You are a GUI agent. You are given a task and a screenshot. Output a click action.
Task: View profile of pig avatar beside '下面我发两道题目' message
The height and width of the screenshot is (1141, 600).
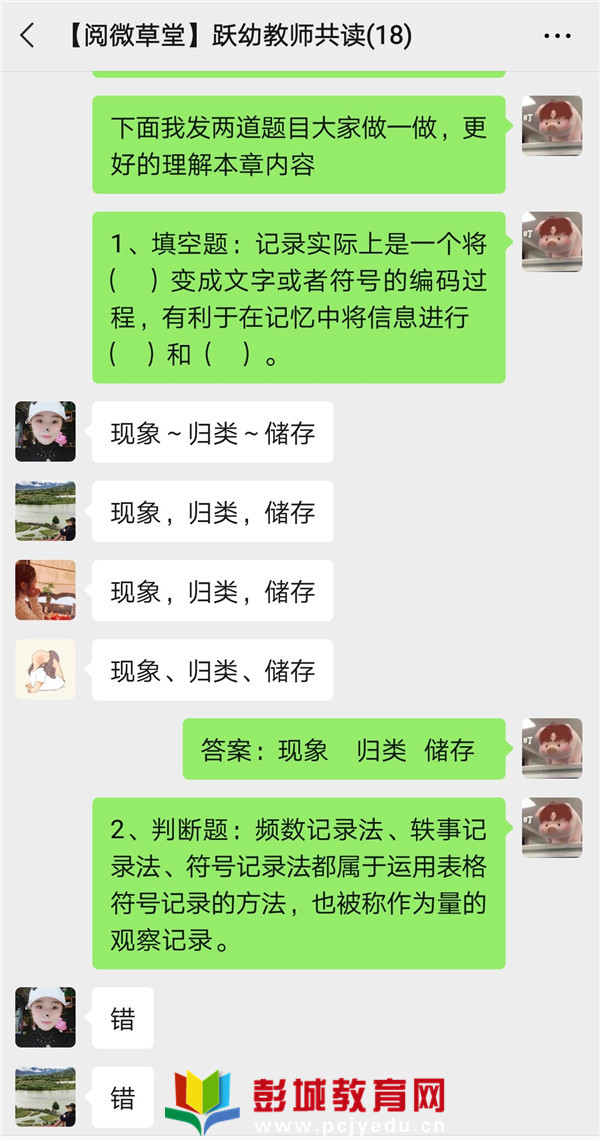[x=552, y=125]
